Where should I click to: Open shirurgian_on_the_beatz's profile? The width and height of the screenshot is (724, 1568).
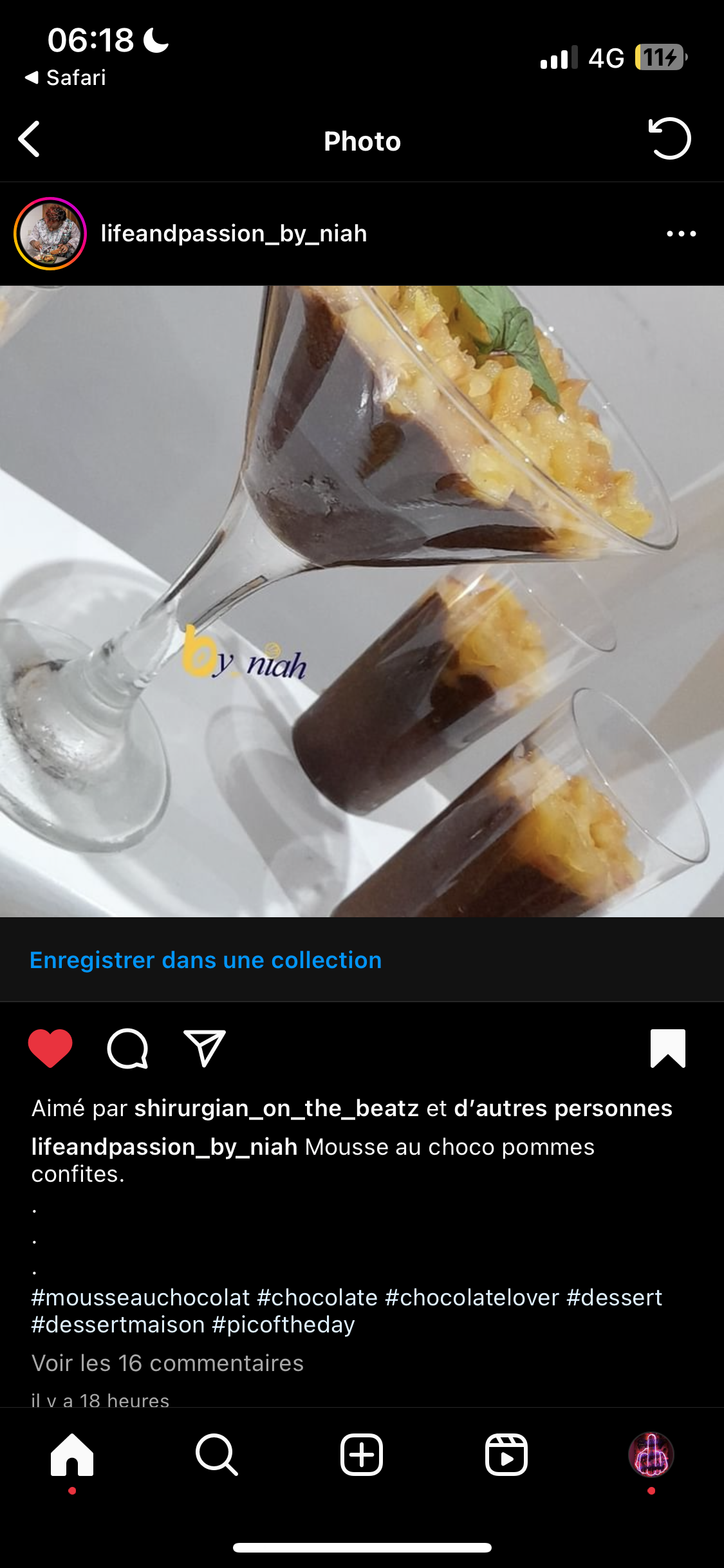coord(277,1108)
